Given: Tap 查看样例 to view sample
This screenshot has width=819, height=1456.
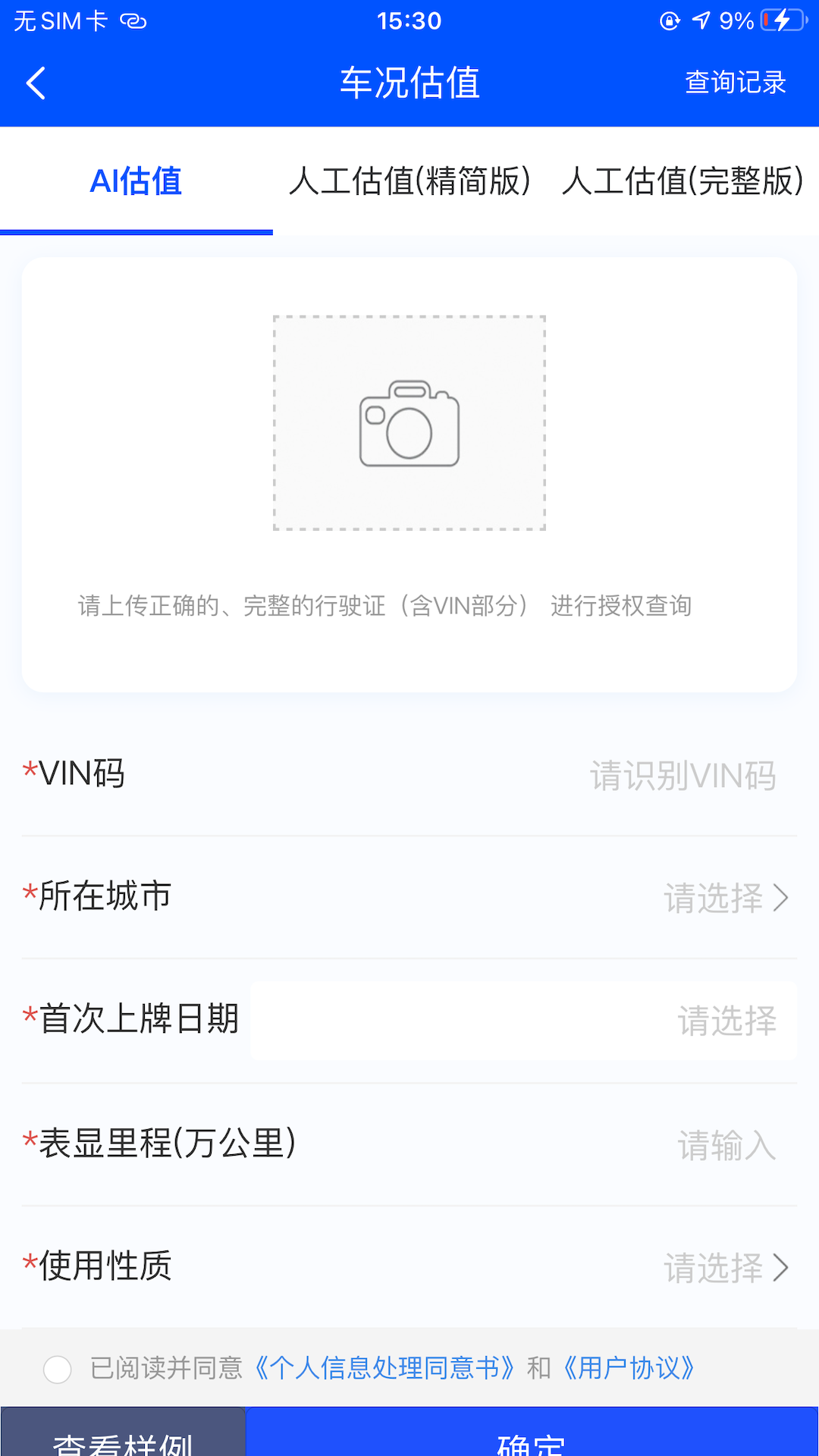Looking at the screenshot, I should click(122, 1439).
